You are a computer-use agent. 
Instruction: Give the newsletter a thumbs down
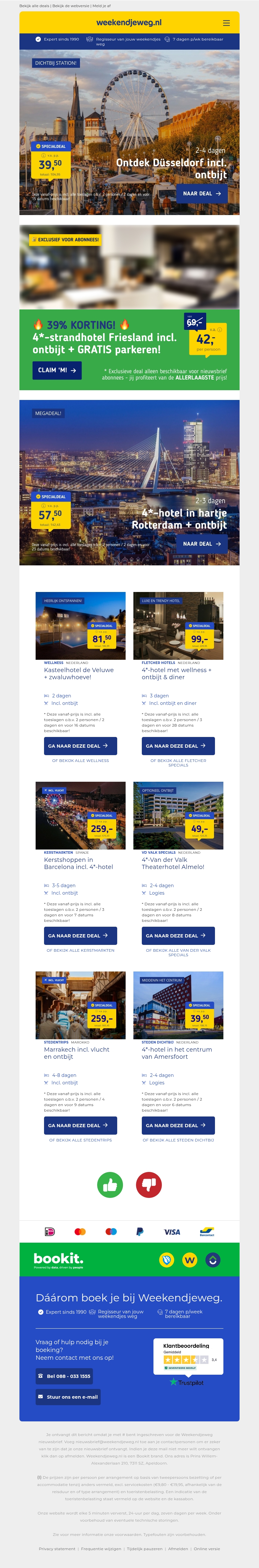click(x=149, y=1185)
